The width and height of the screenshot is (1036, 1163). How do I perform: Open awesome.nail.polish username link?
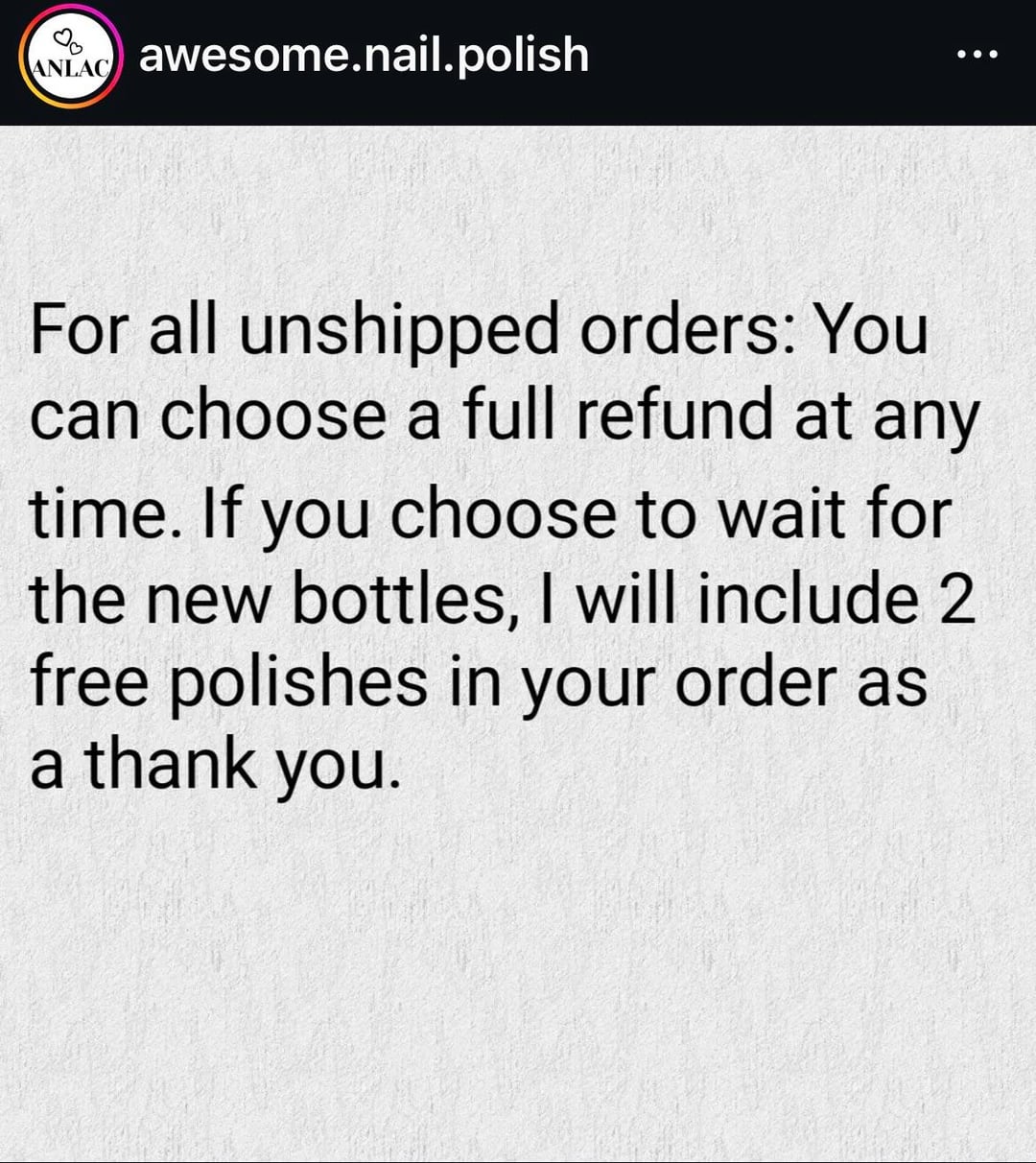364,55
